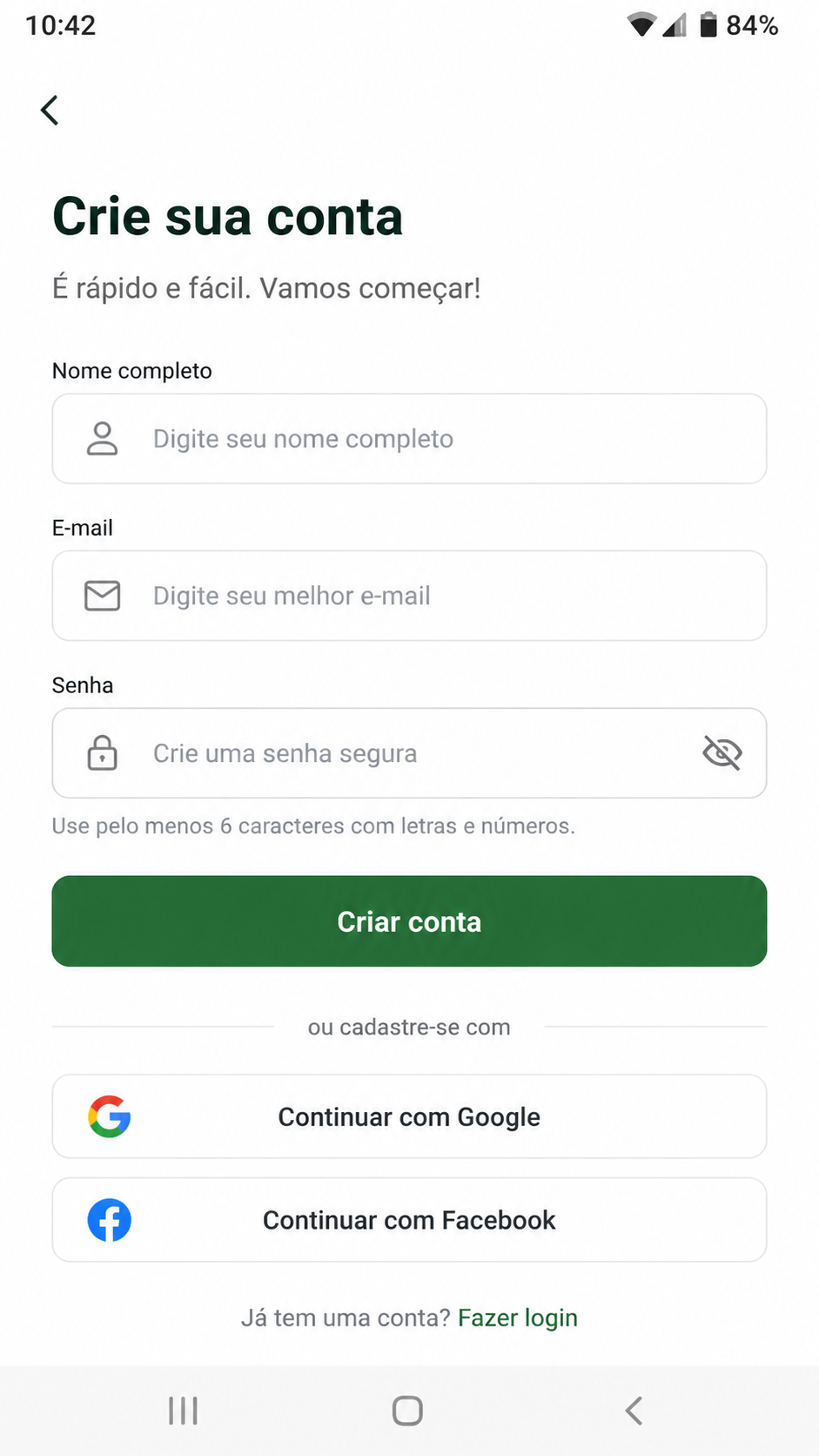Tap the Criar conta button
Viewport: 819px width, 1456px height.
pos(409,921)
